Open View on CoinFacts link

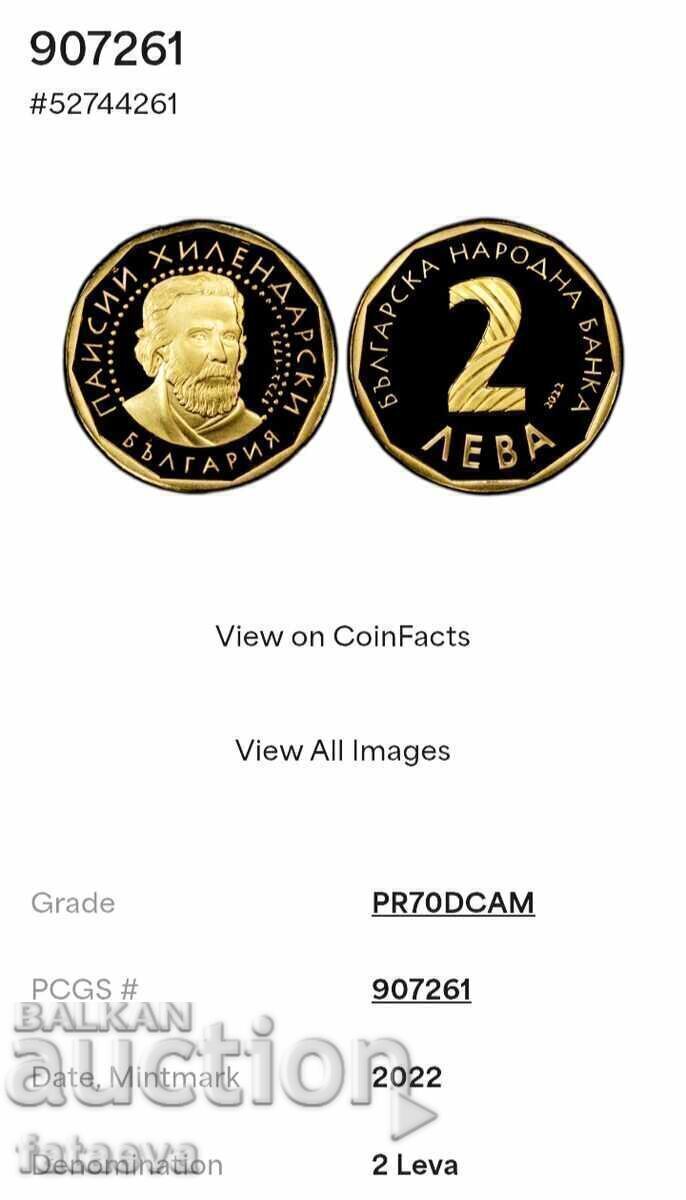click(x=343, y=636)
